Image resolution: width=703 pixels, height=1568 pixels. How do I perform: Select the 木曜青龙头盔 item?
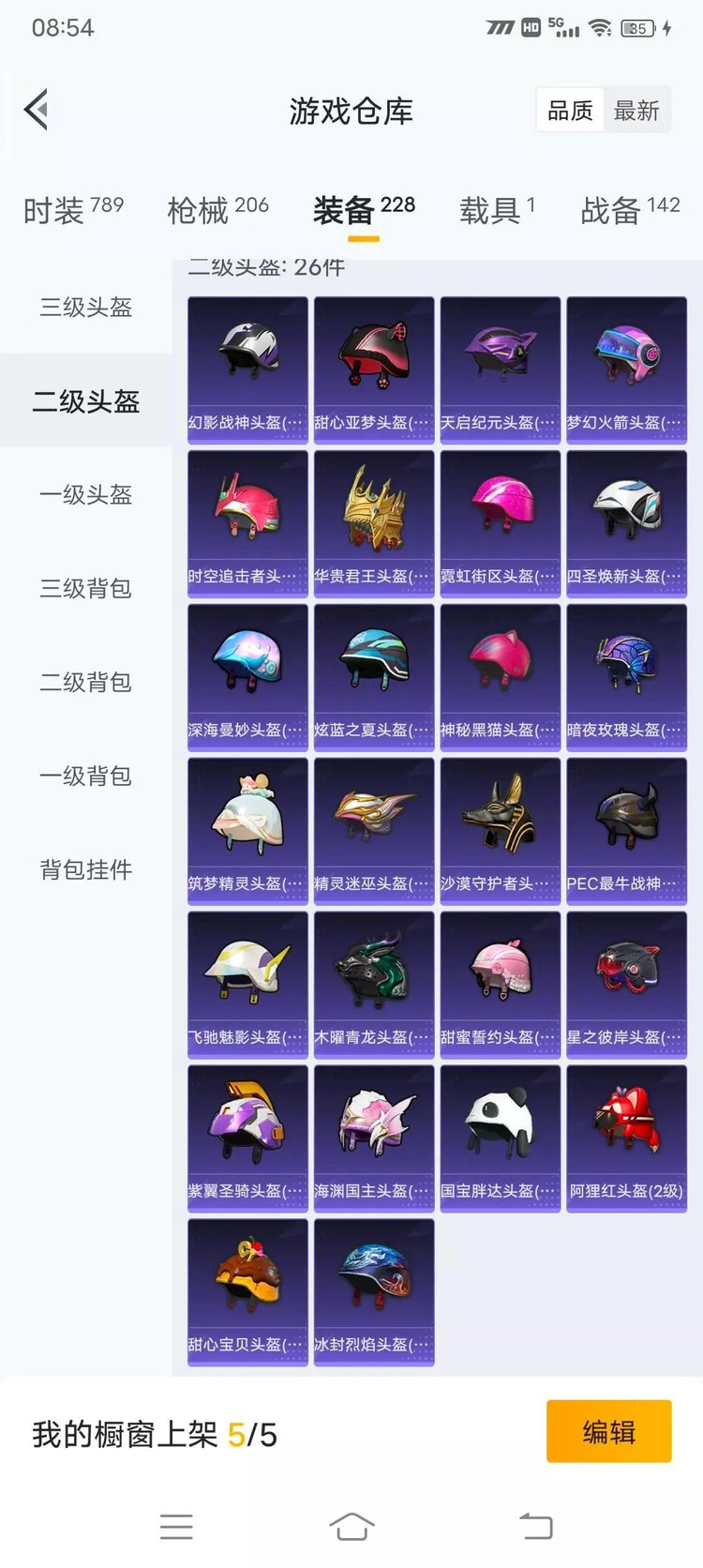coord(374,984)
